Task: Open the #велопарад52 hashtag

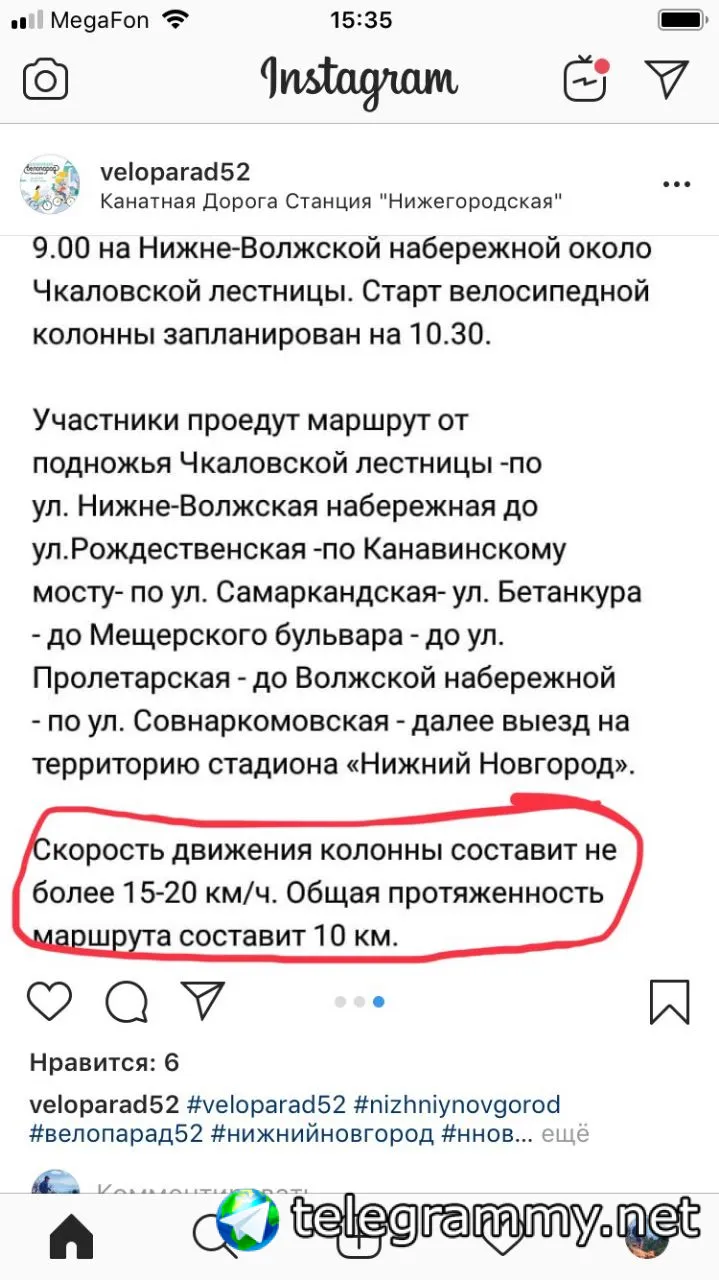Action: point(117,1134)
